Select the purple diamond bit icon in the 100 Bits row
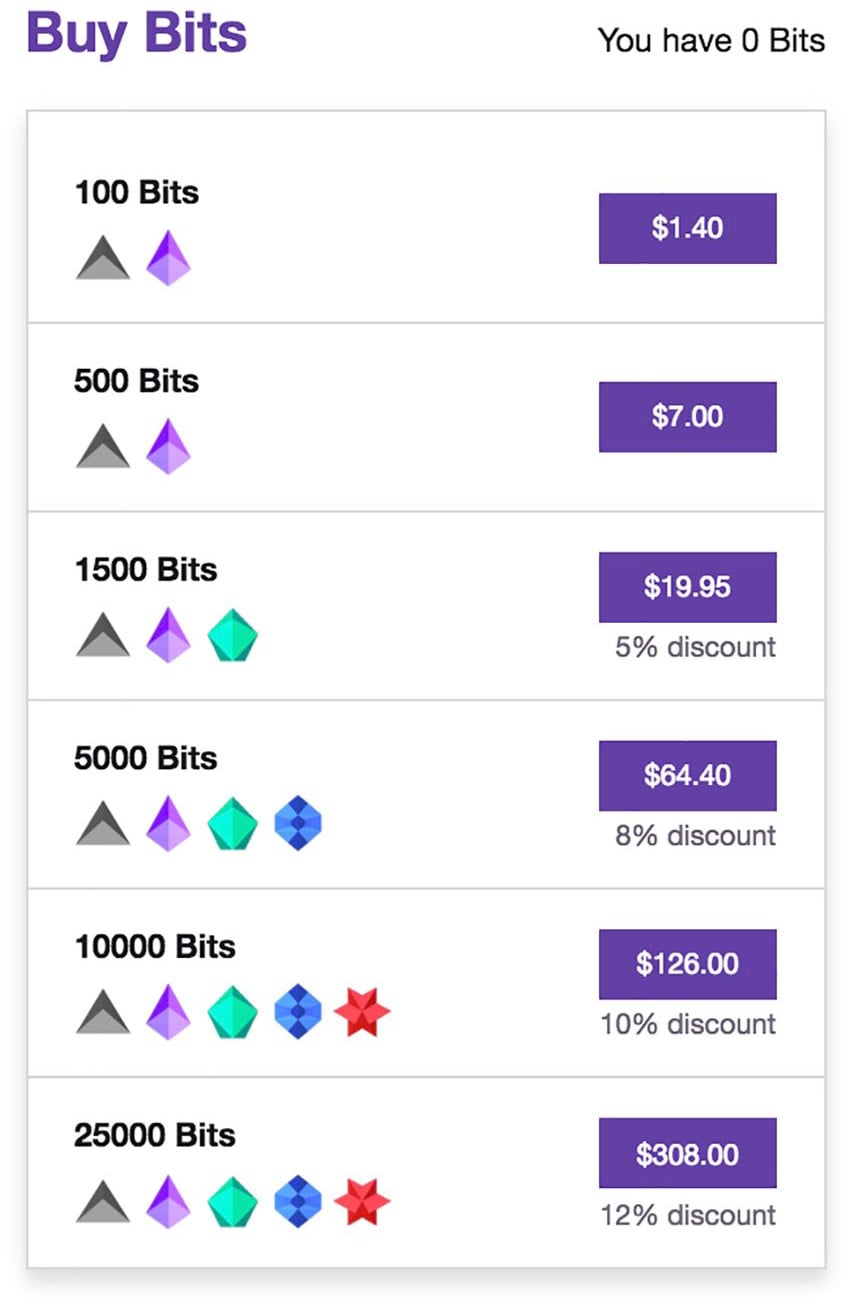This screenshot has height=1305, width=851. tap(167, 256)
